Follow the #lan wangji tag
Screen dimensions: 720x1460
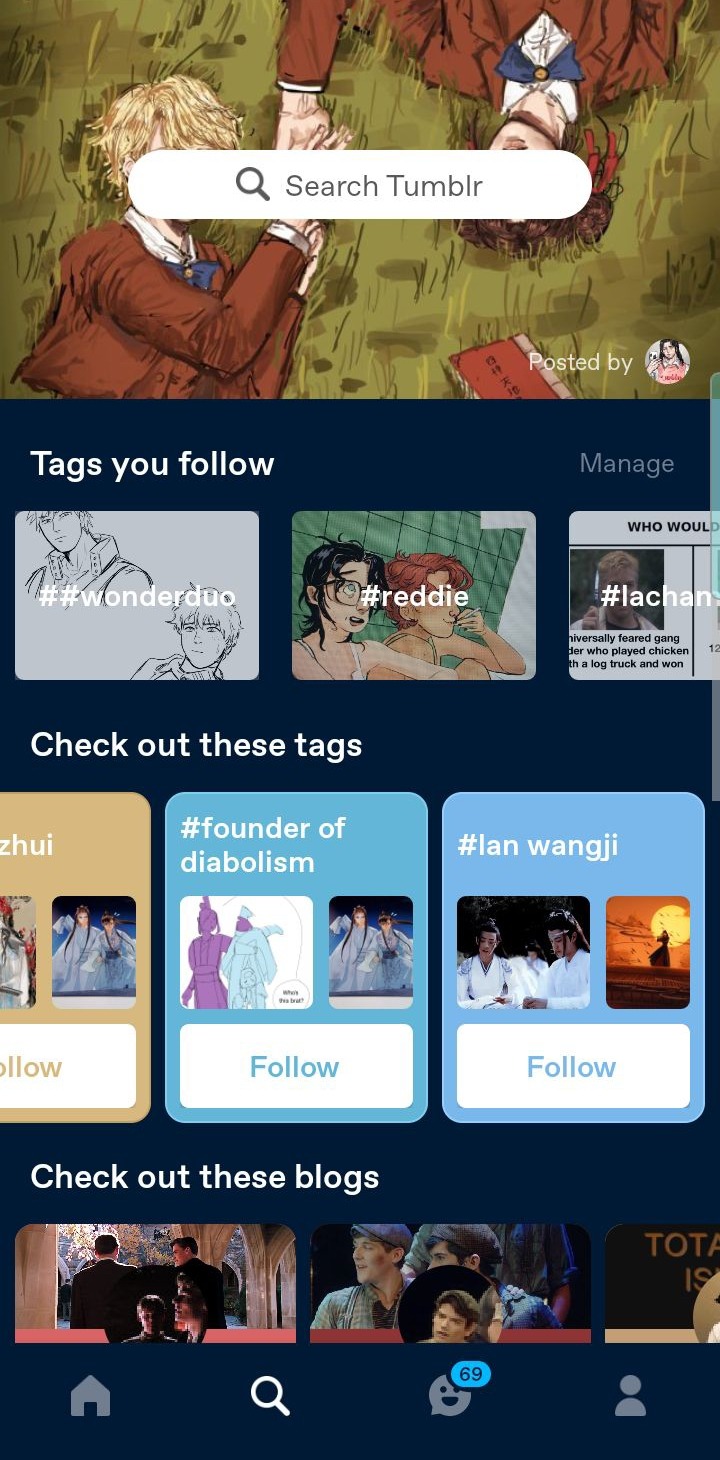572,1067
